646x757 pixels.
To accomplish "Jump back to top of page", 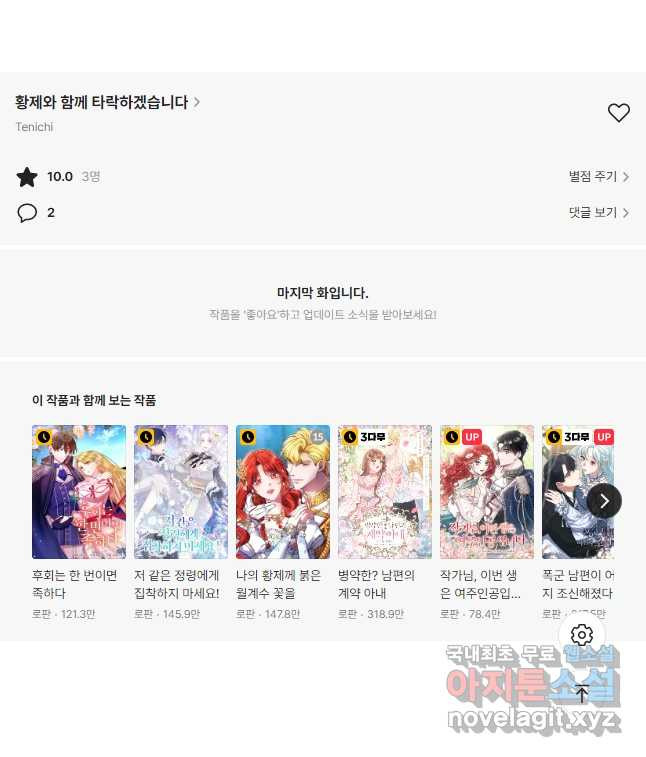I will tap(582, 692).
